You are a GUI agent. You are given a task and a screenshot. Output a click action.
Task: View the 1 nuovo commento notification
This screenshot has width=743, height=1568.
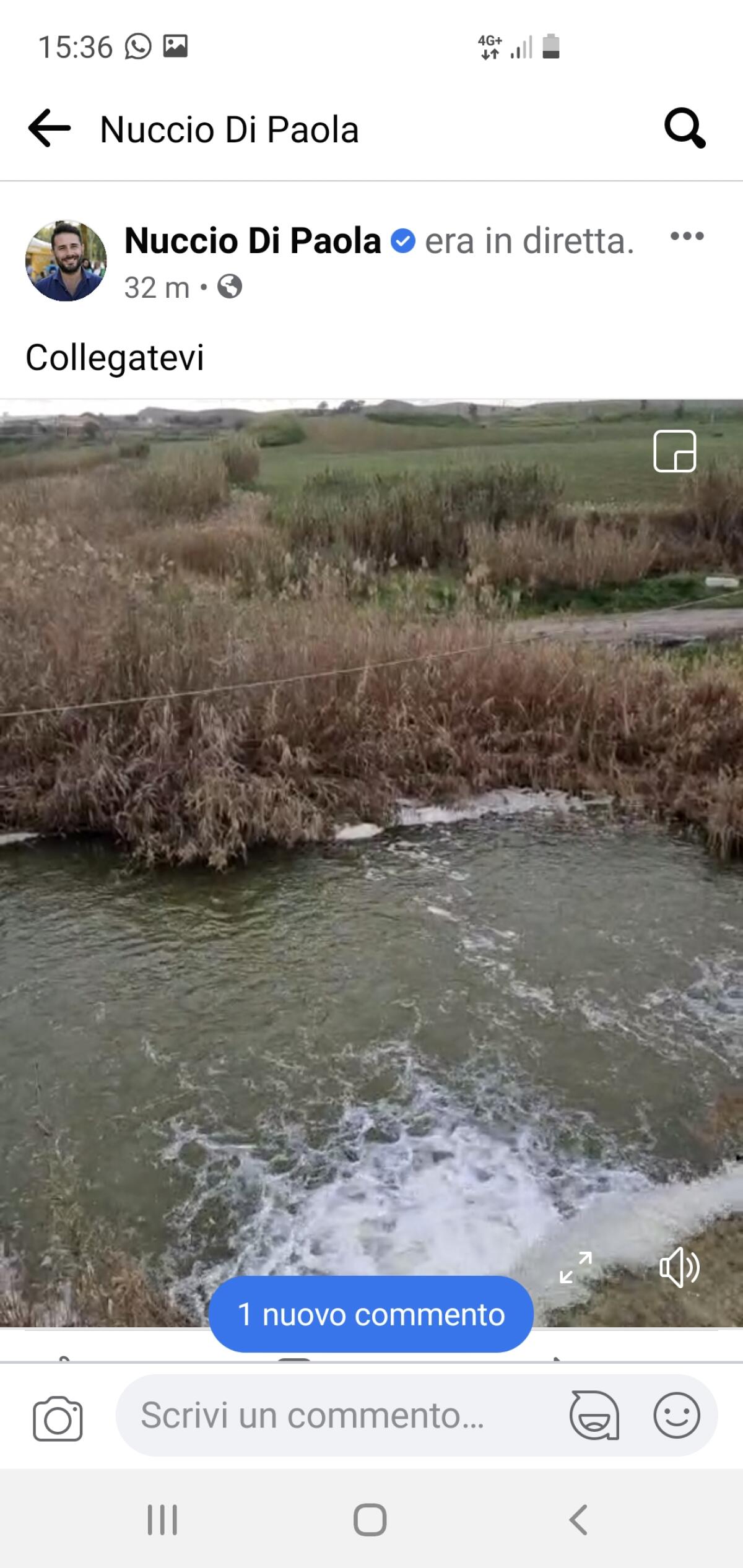click(x=370, y=1315)
